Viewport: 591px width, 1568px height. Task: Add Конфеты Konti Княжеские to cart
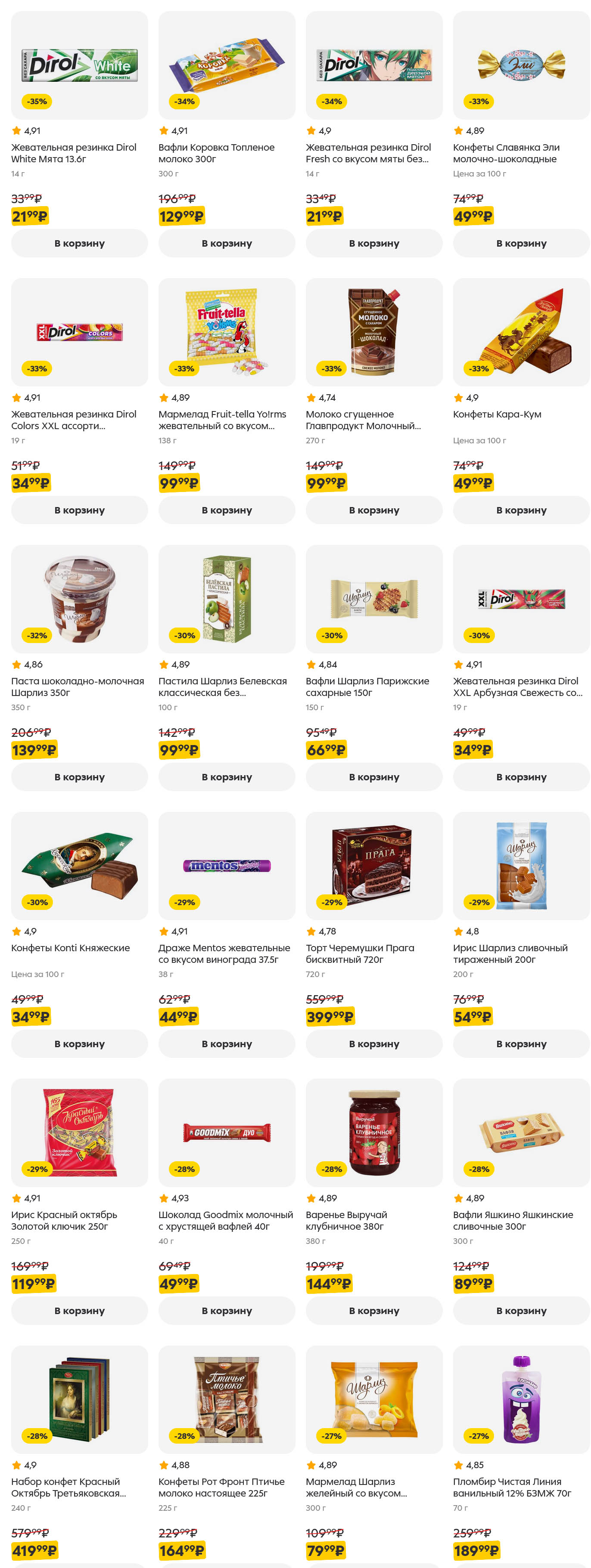click(79, 1043)
